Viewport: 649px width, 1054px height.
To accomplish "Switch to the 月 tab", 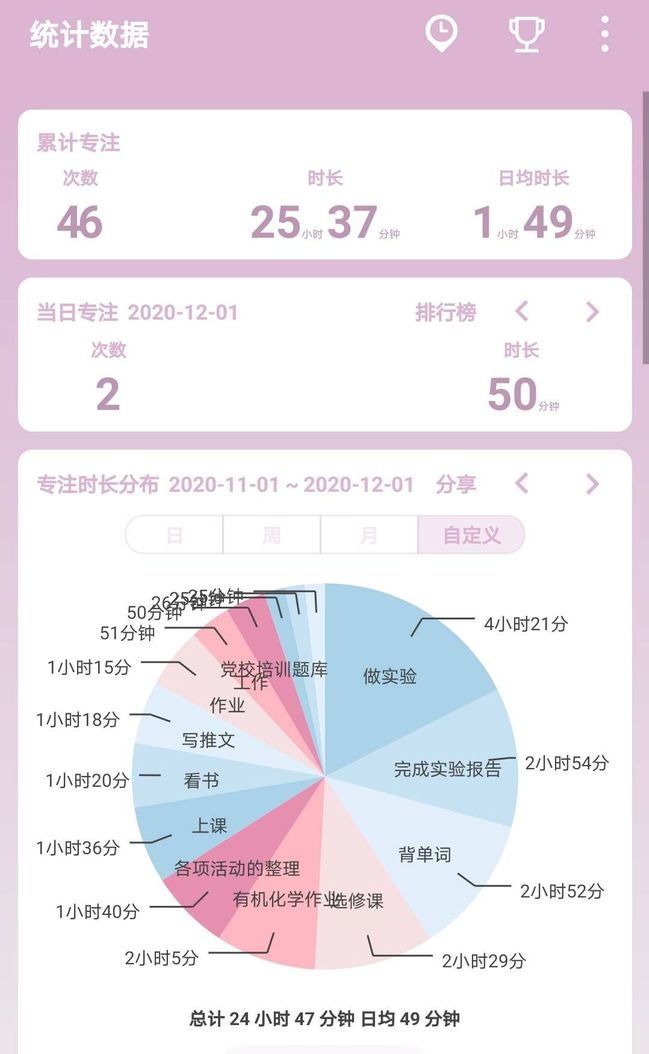I will coord(369,535).
